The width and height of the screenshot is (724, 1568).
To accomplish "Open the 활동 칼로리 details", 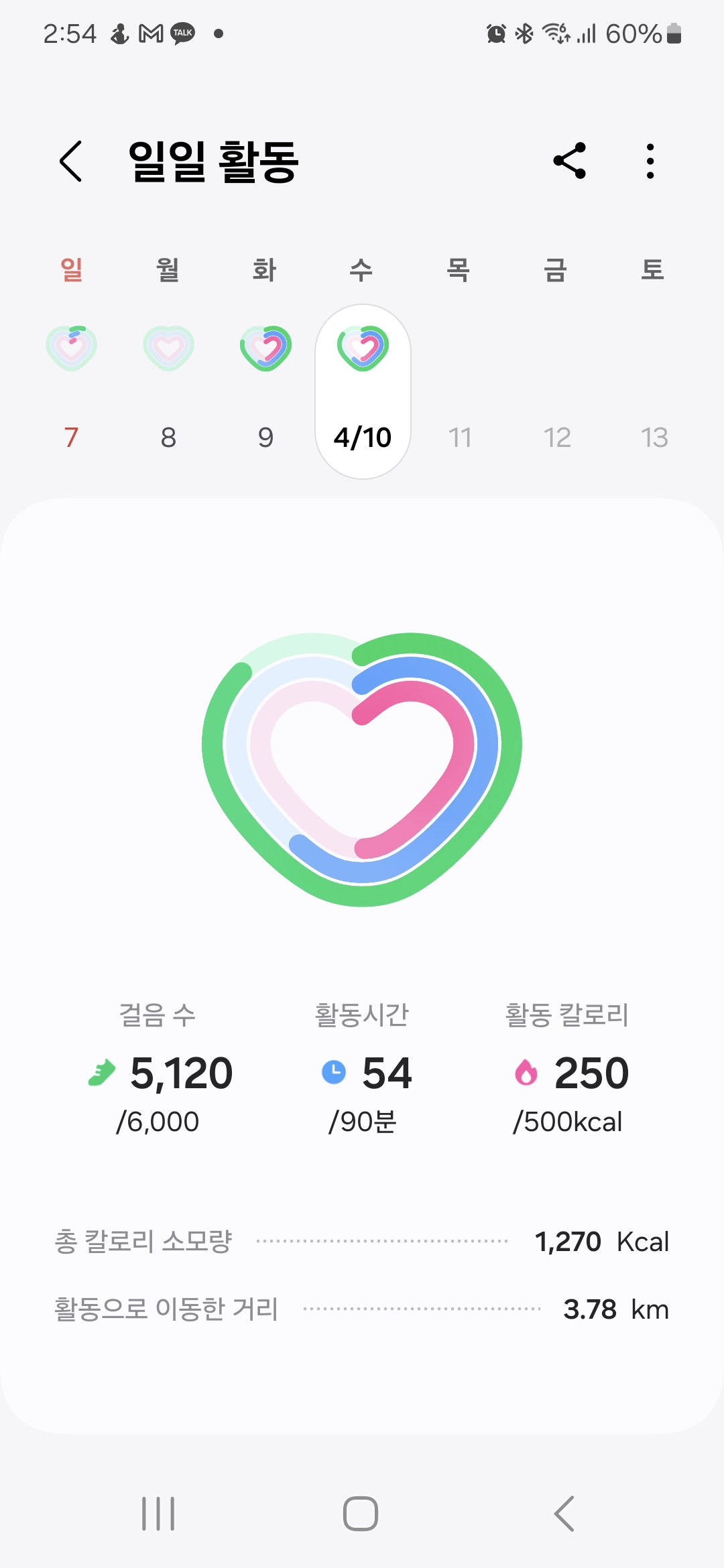I will tap(567, 1071).
